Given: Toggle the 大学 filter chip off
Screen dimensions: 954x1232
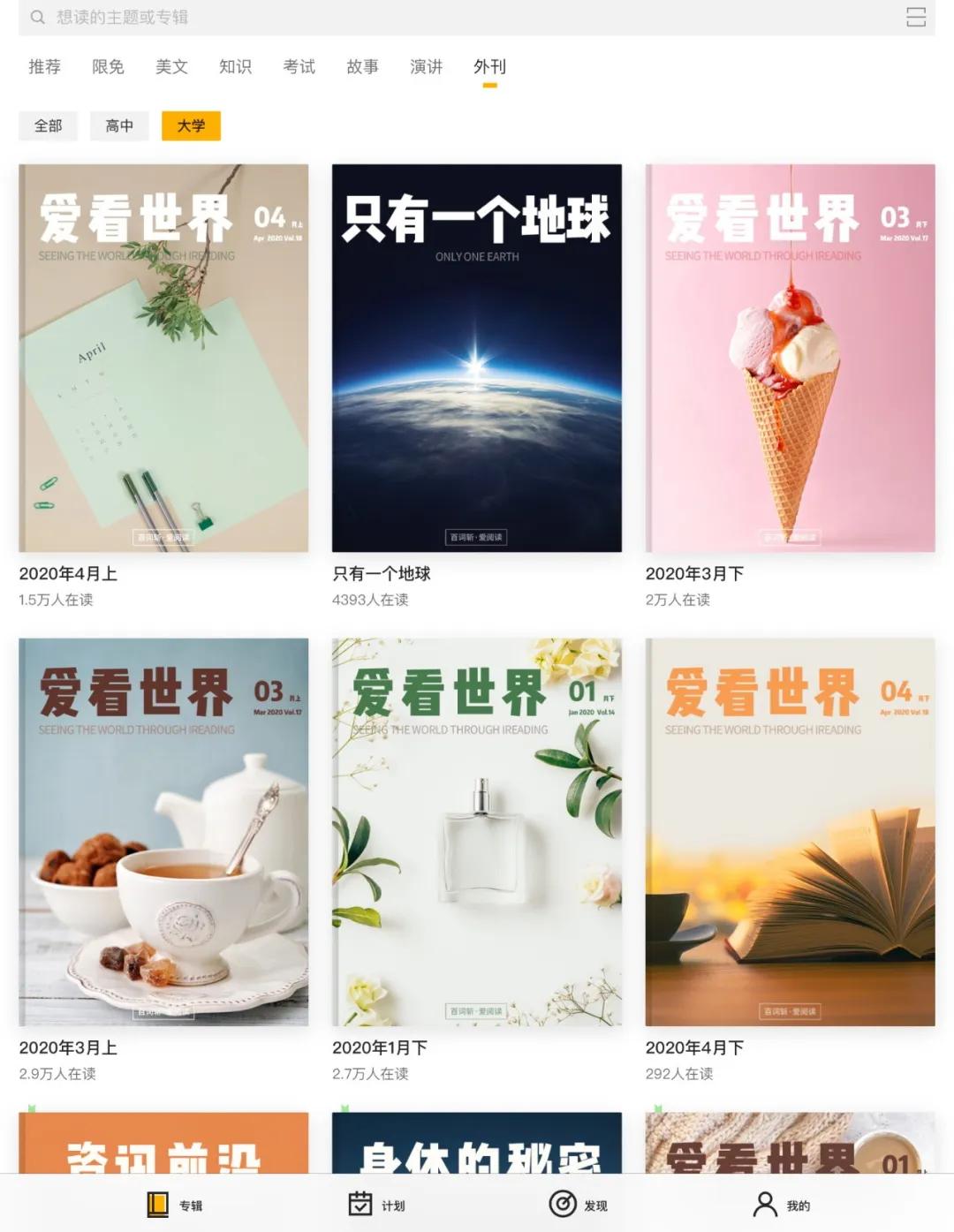Looking at the screenshot, I should point(191,126).
